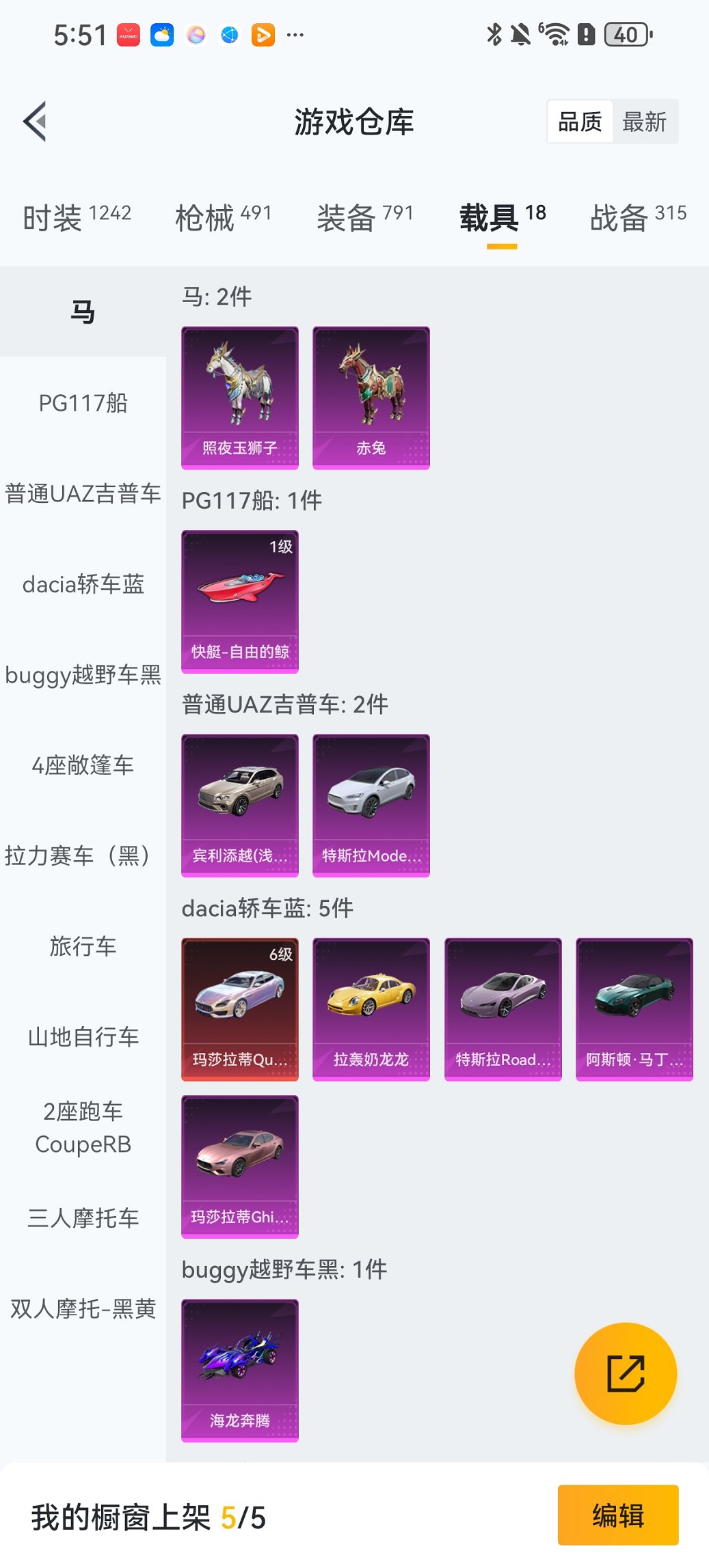The image size is (709, 1568).
Task: Jump to 4座敞篷车 category
Action: coord(83,765)
